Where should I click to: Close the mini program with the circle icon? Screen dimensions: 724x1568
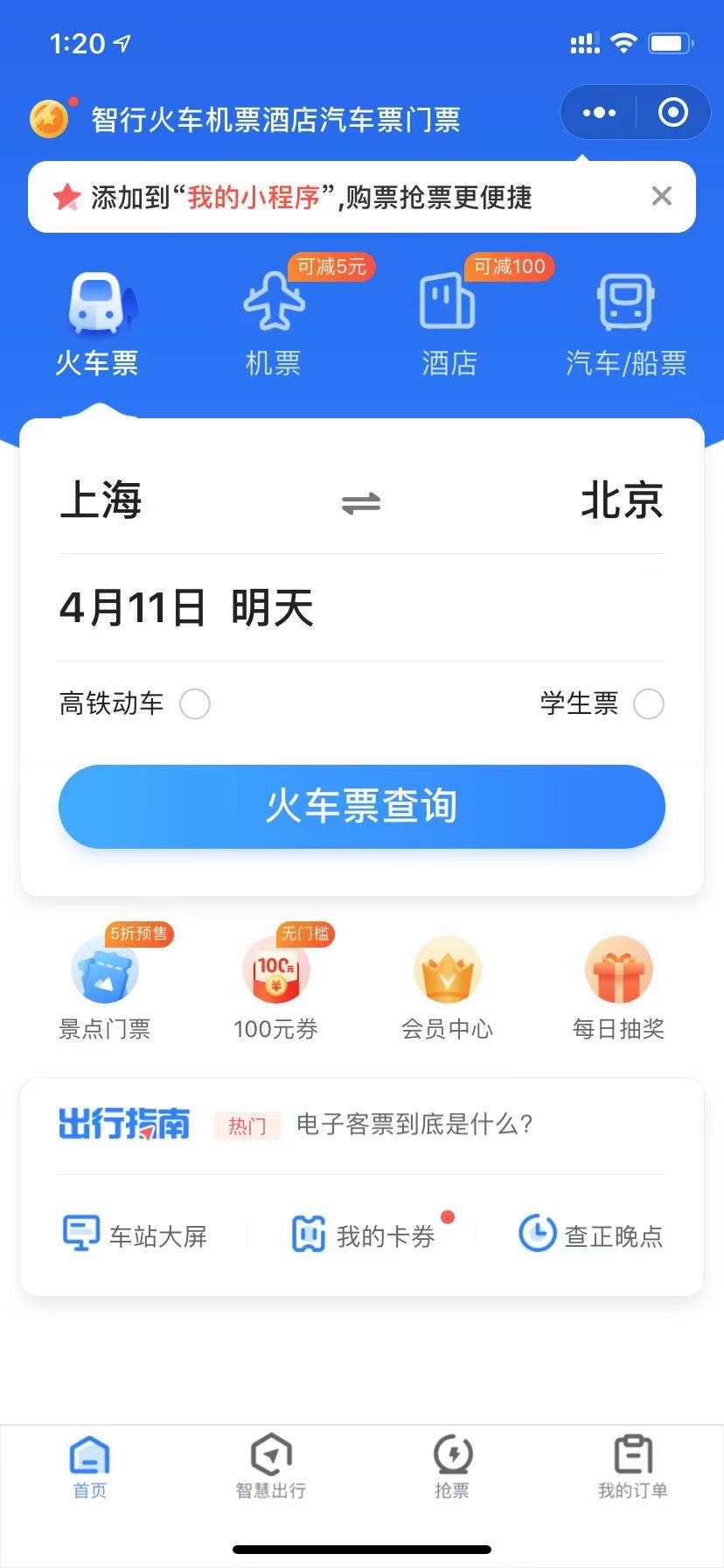(672, 113)
